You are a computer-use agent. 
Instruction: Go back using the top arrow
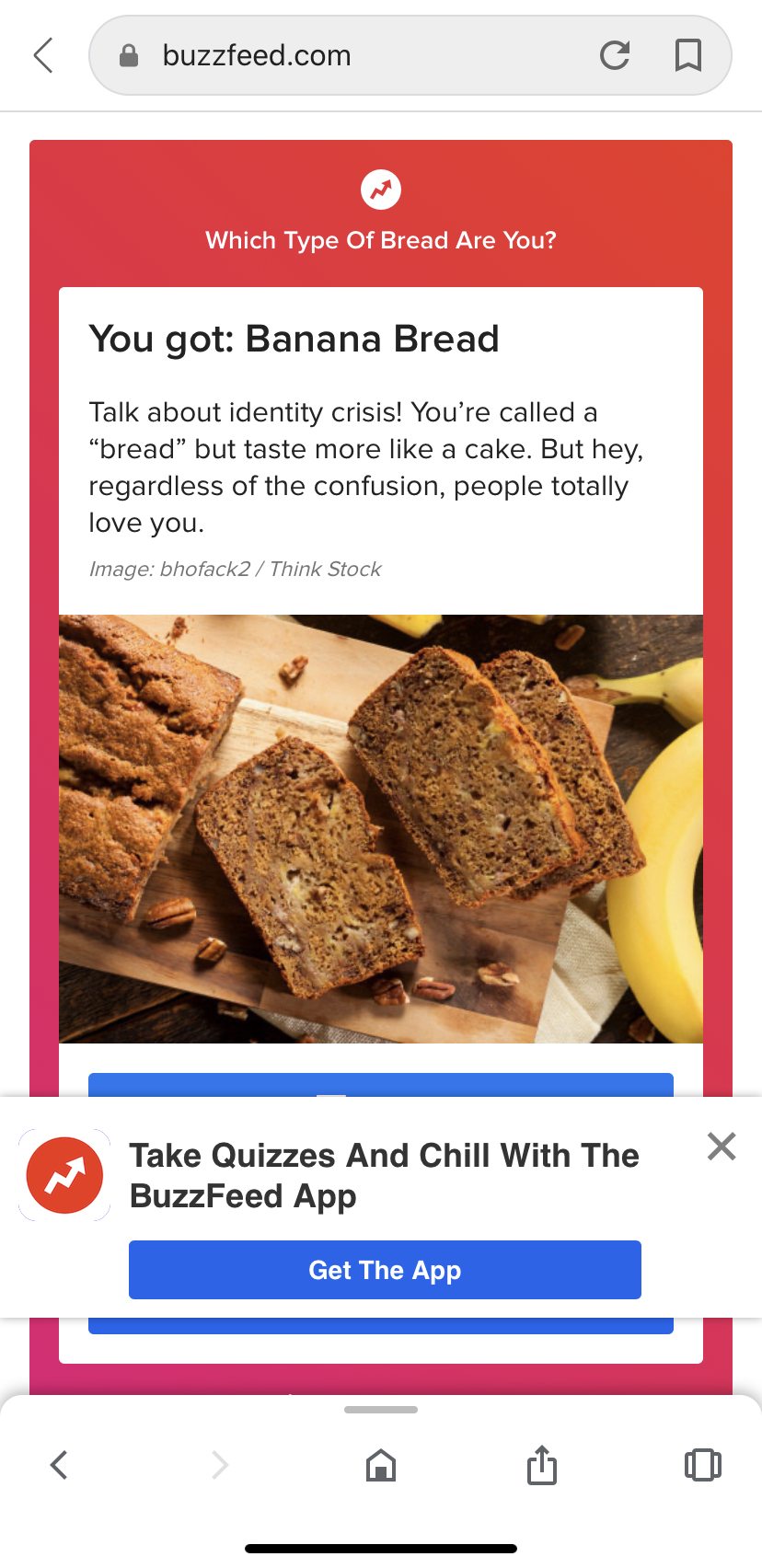point(43,55)
